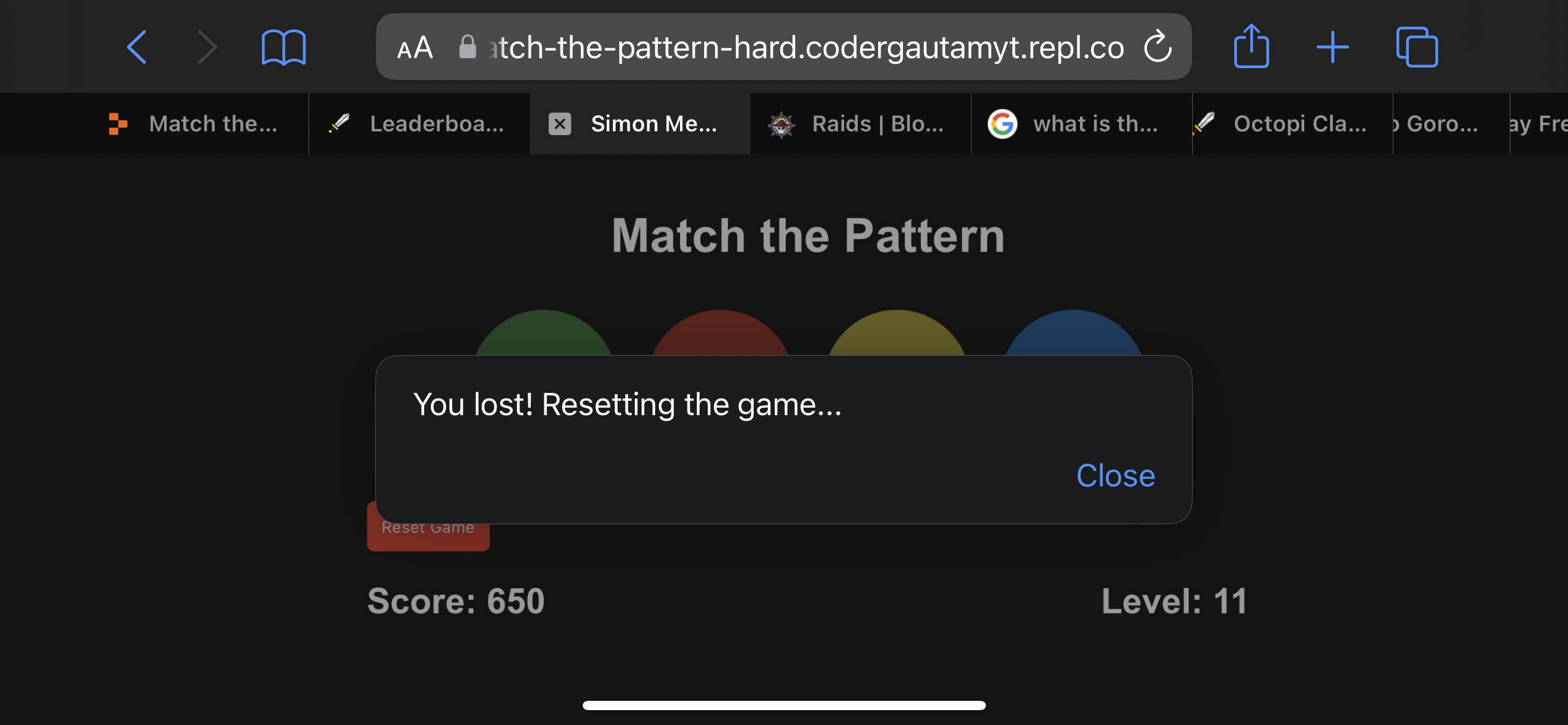Switch to the Raids | Blo... tab
Screen dimensions: 1568x725
click(x=861, y=124)
